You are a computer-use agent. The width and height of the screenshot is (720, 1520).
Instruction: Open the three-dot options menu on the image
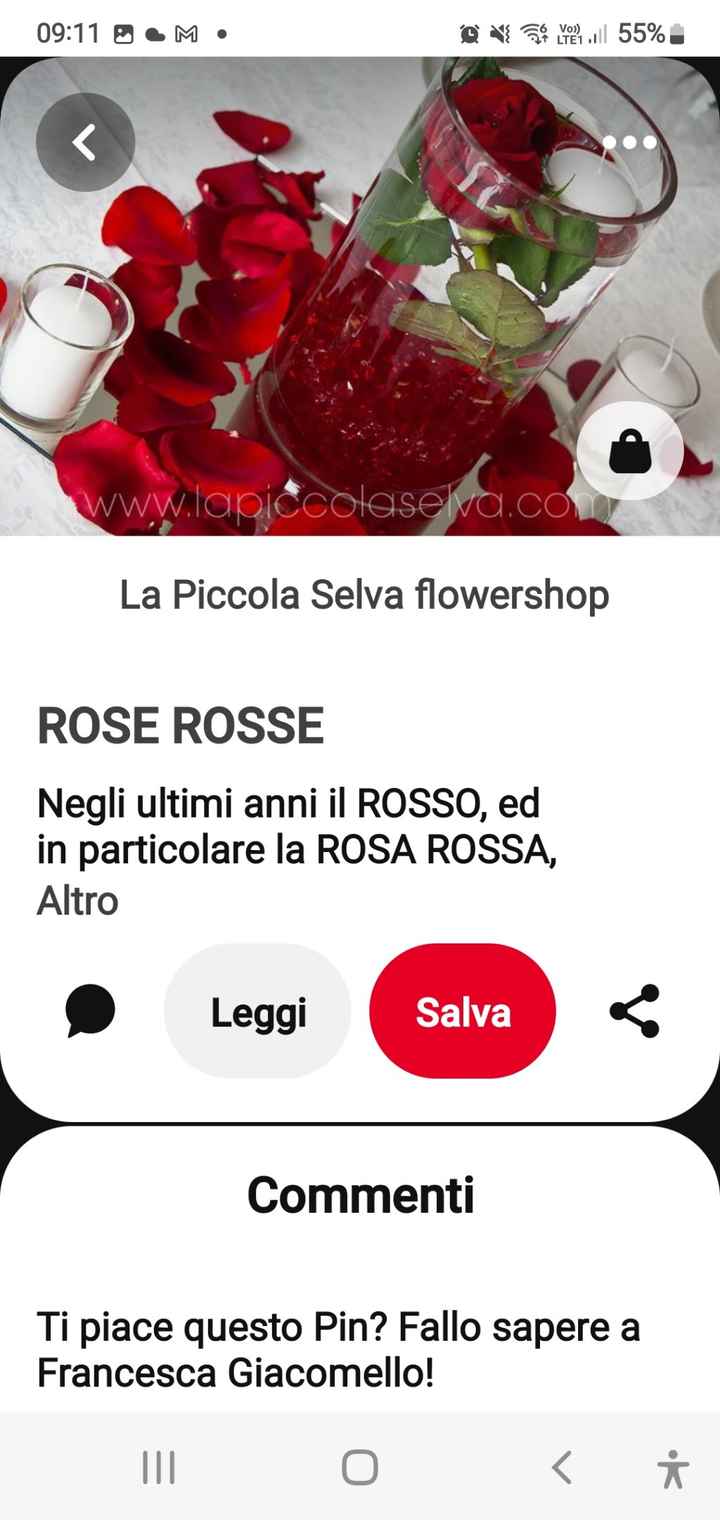pyautogui.click(x=629, y=142)
